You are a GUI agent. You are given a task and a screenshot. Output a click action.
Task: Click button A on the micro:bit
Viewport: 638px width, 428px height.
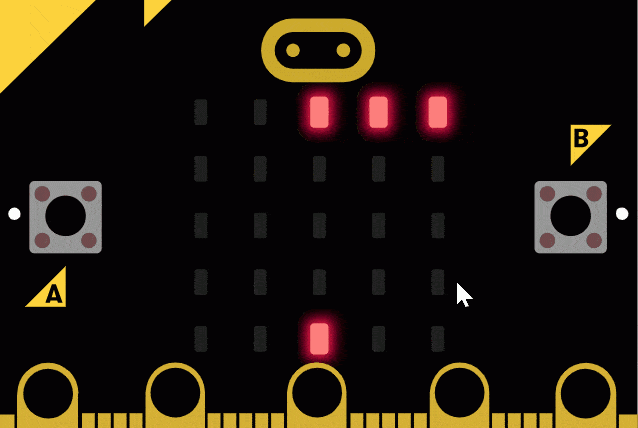(65, 216)
